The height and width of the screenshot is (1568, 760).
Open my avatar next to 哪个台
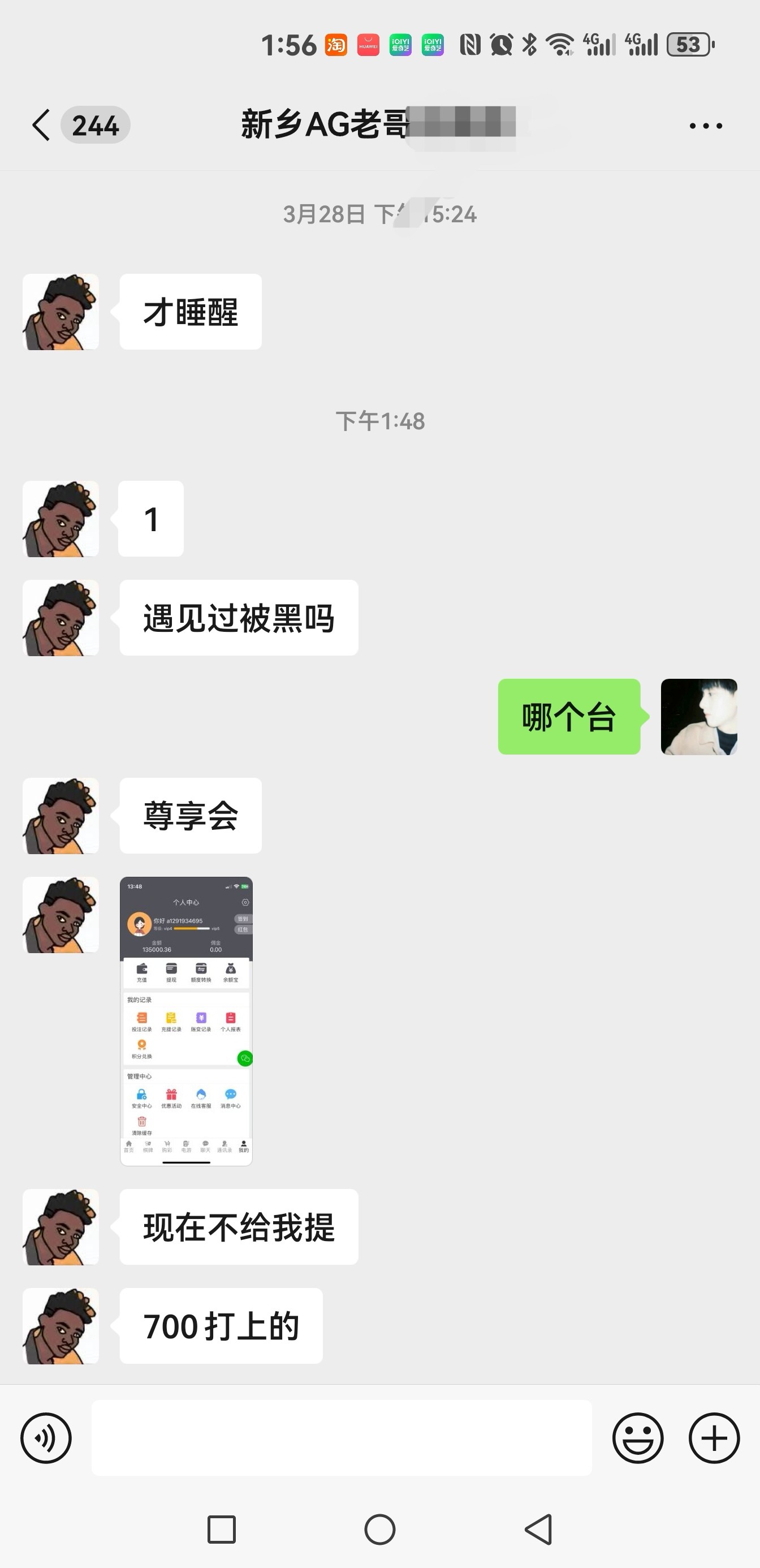tap(698, 717)
